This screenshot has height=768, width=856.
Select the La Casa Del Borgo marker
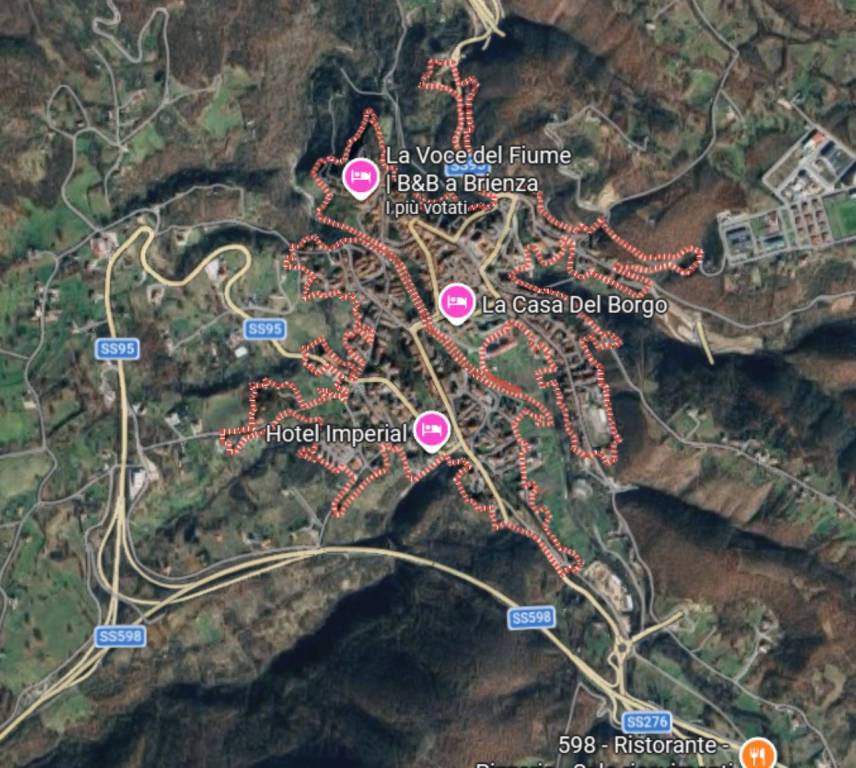coord(457,301)
